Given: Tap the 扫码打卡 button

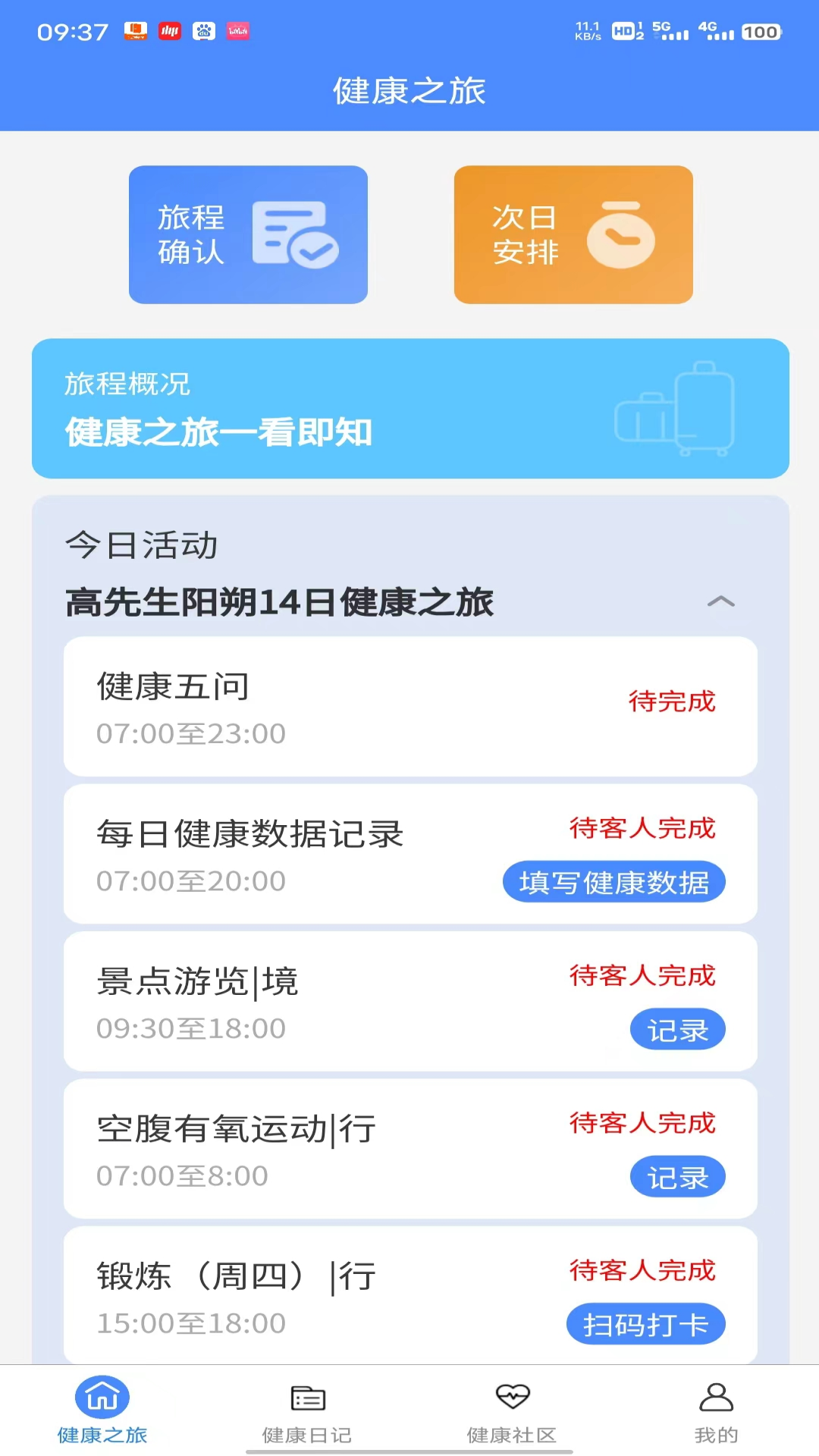Looking at the screenshot, I should [x=645, y=1324].
